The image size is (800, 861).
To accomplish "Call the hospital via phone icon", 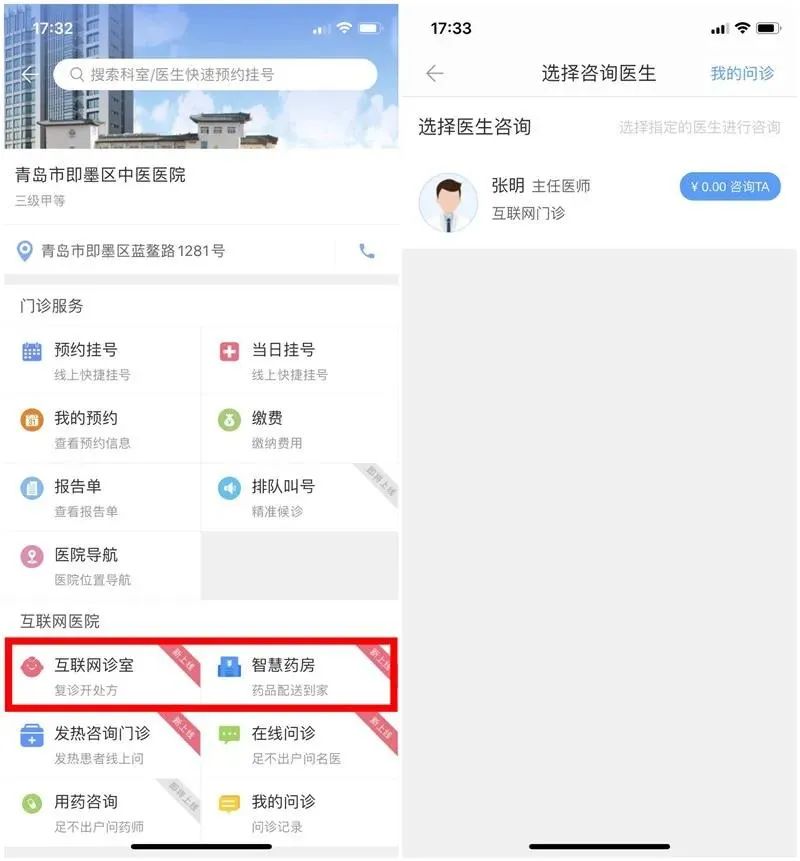I will tap(367, 251).
